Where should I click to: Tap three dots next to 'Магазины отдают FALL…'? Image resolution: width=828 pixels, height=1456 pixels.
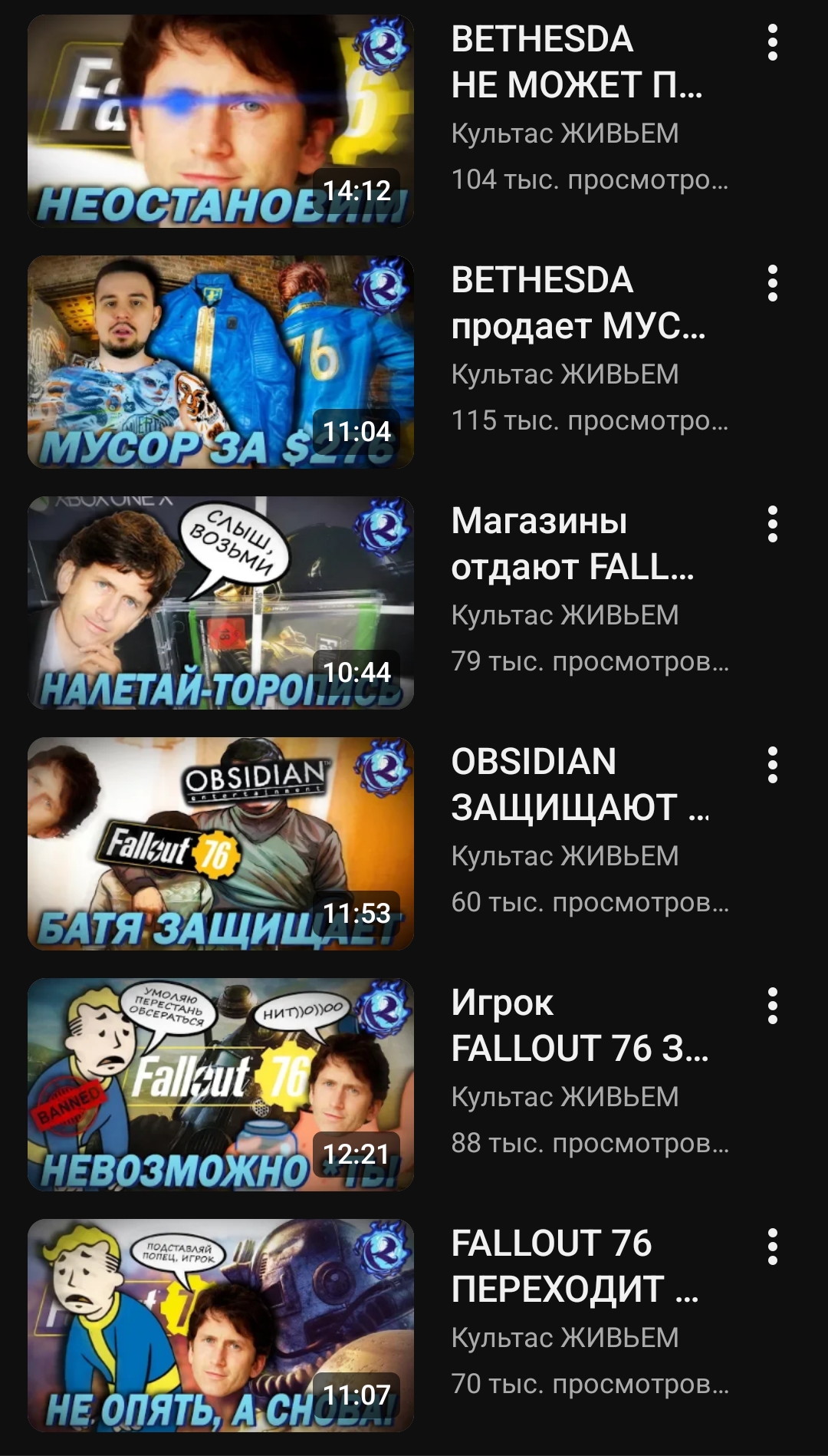(772, 524)
